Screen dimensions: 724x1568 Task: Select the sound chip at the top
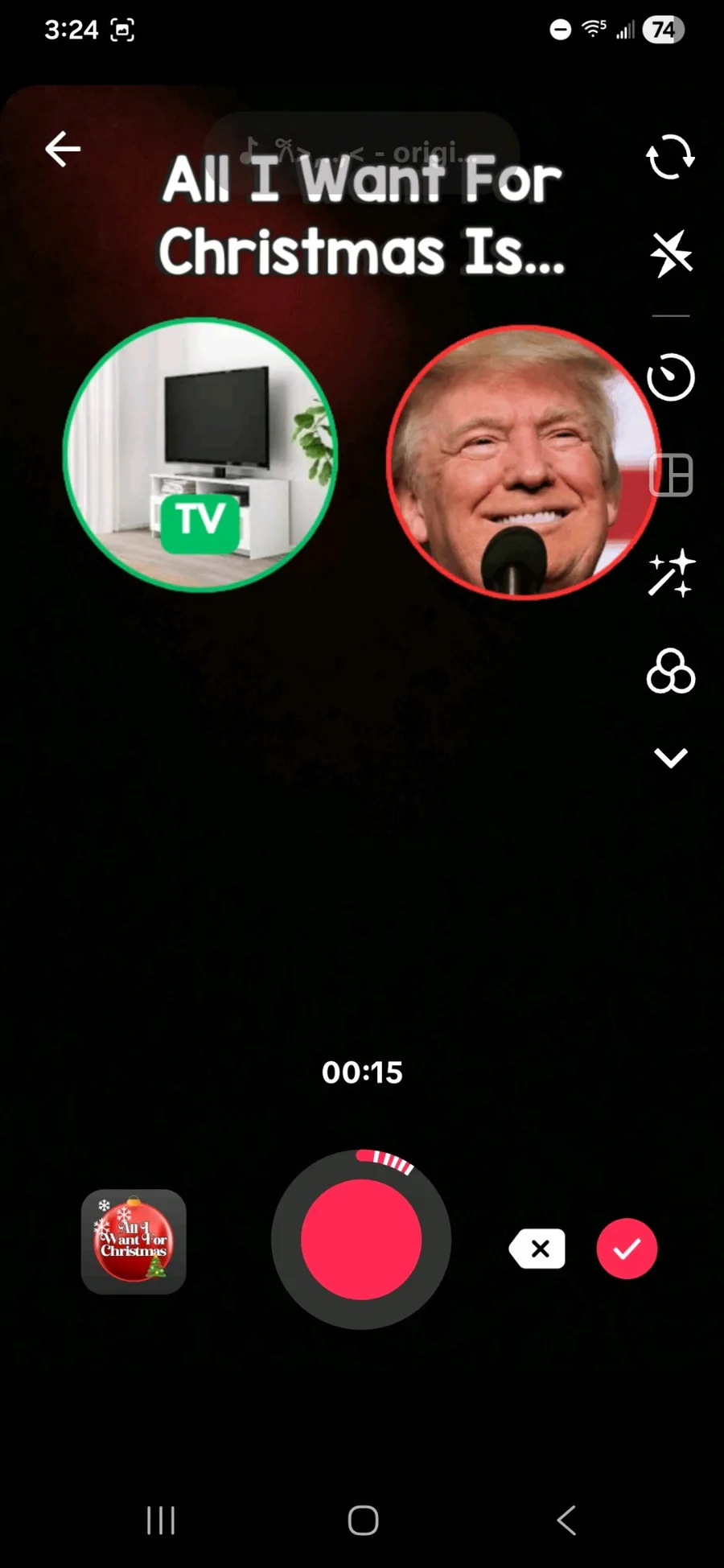point(362,150)
